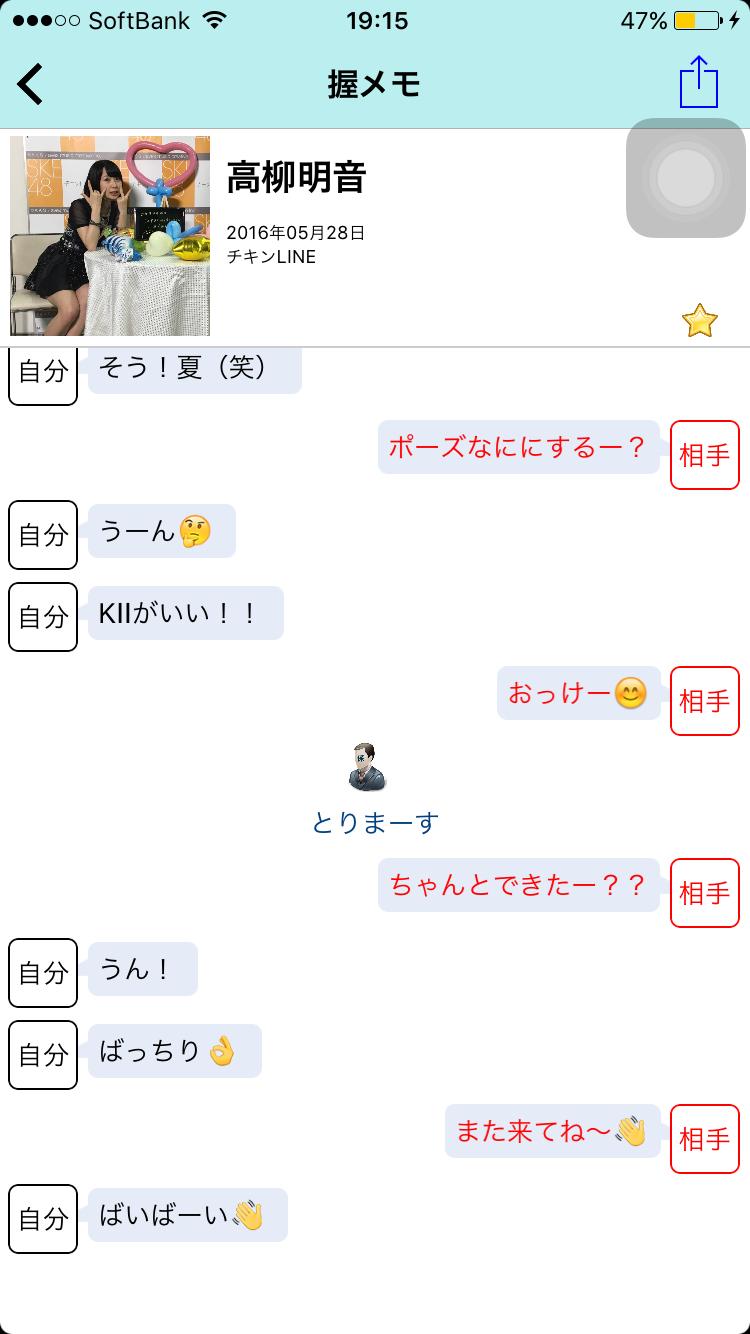Open the とりまーす blue text link
Viewport: 750px width, 1334px height.
point(375,822)
